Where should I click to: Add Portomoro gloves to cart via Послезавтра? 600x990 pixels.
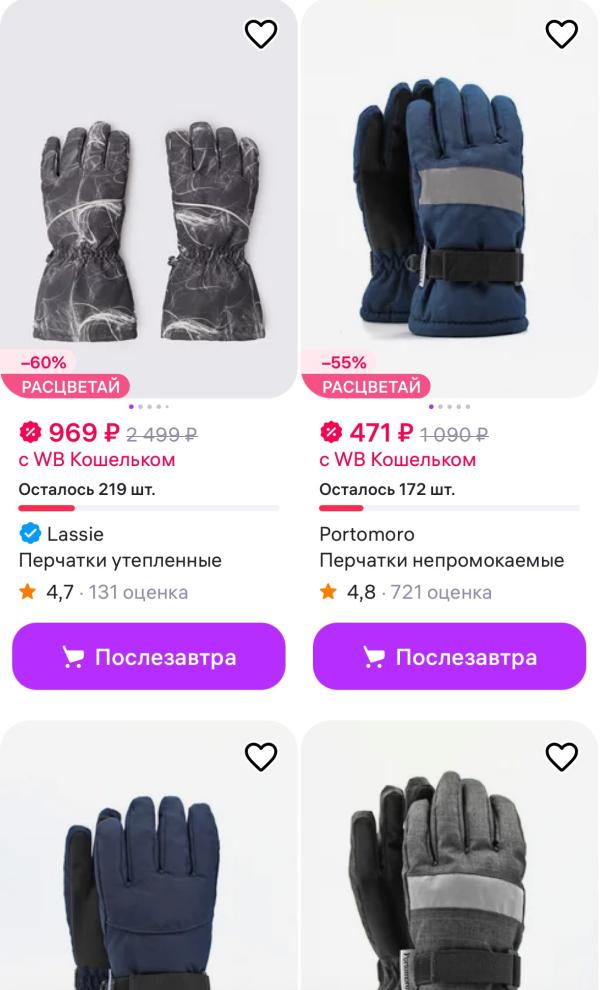click(x=449, y=657)
